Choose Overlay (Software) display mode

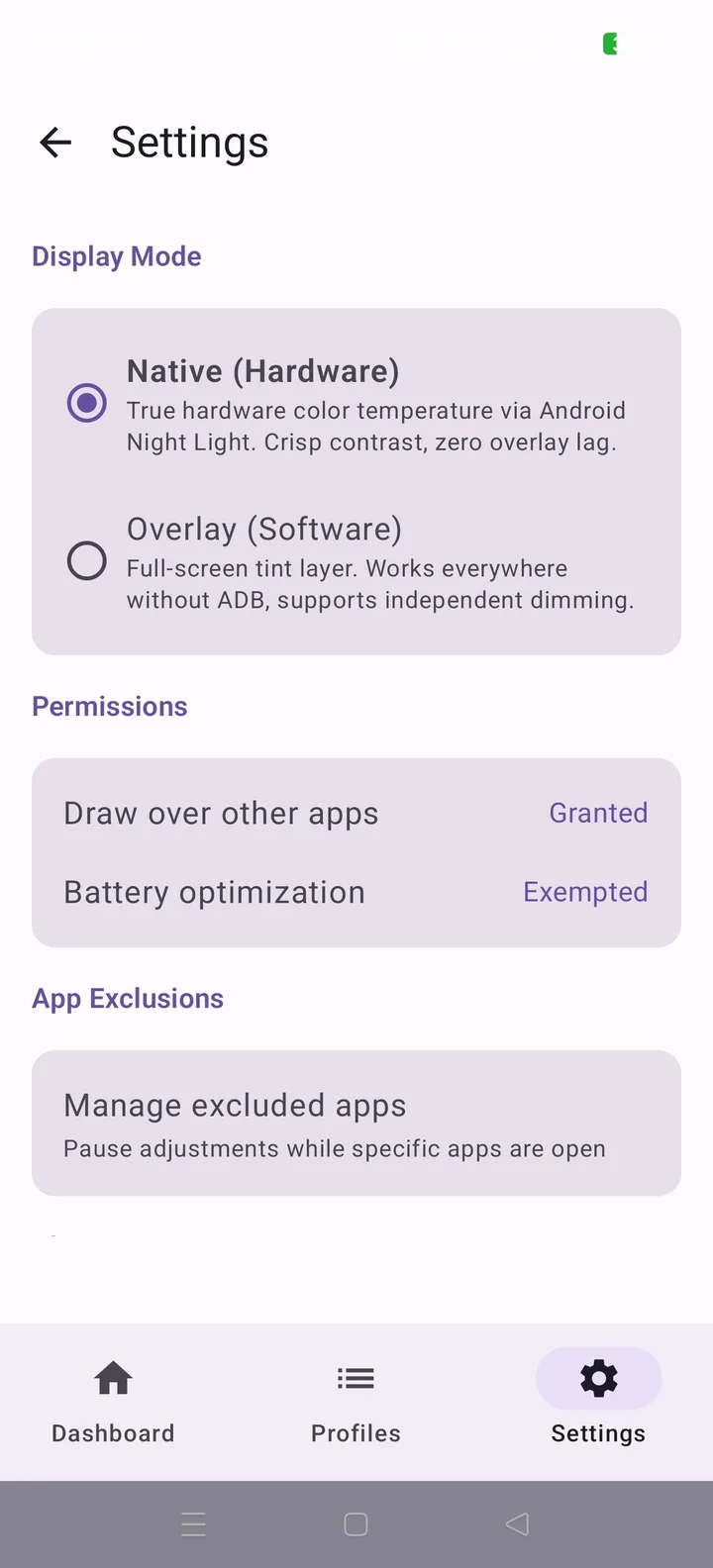coord(356,561)
